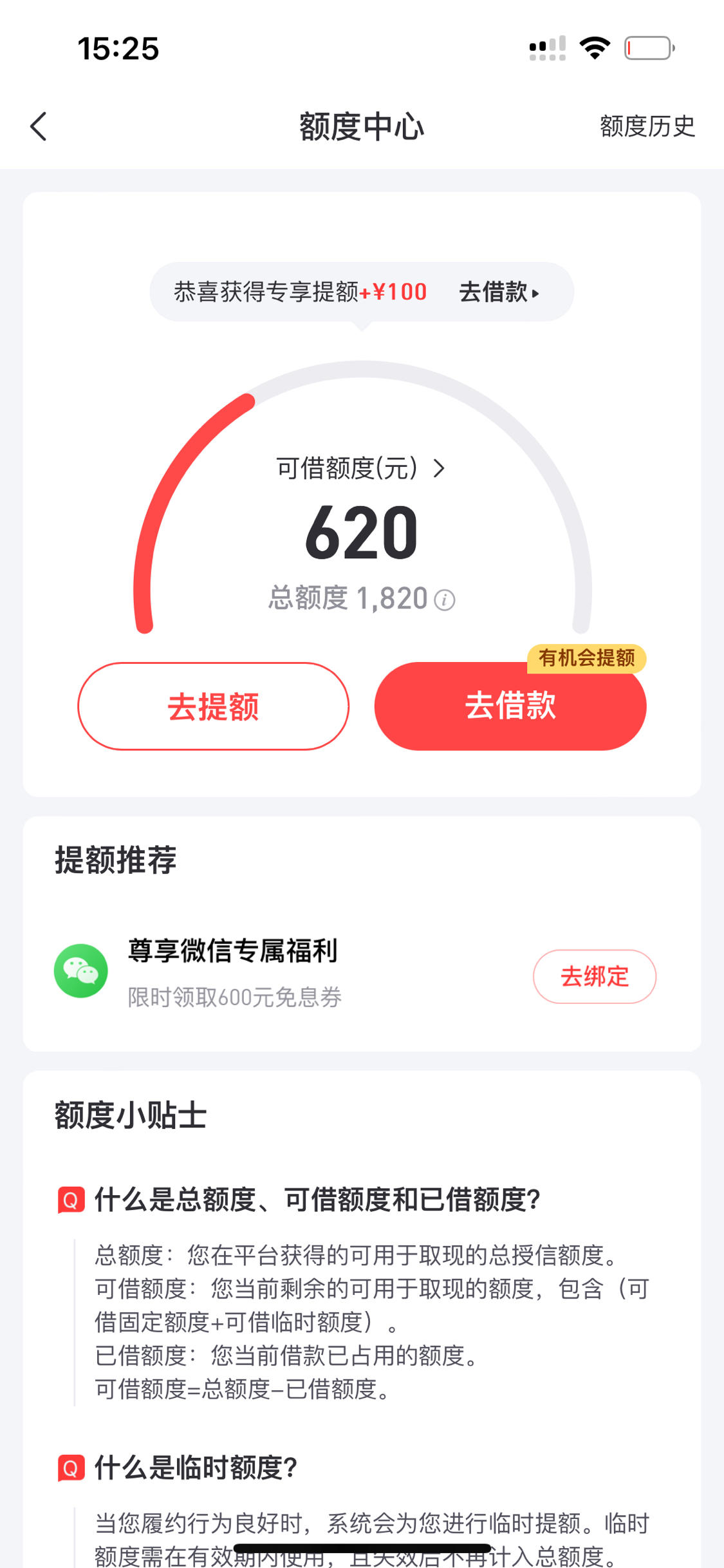The width and height of the screenshot is (724, 1568).
Task: Open 额度历史 in the header
Action: [x=647, y=126]
